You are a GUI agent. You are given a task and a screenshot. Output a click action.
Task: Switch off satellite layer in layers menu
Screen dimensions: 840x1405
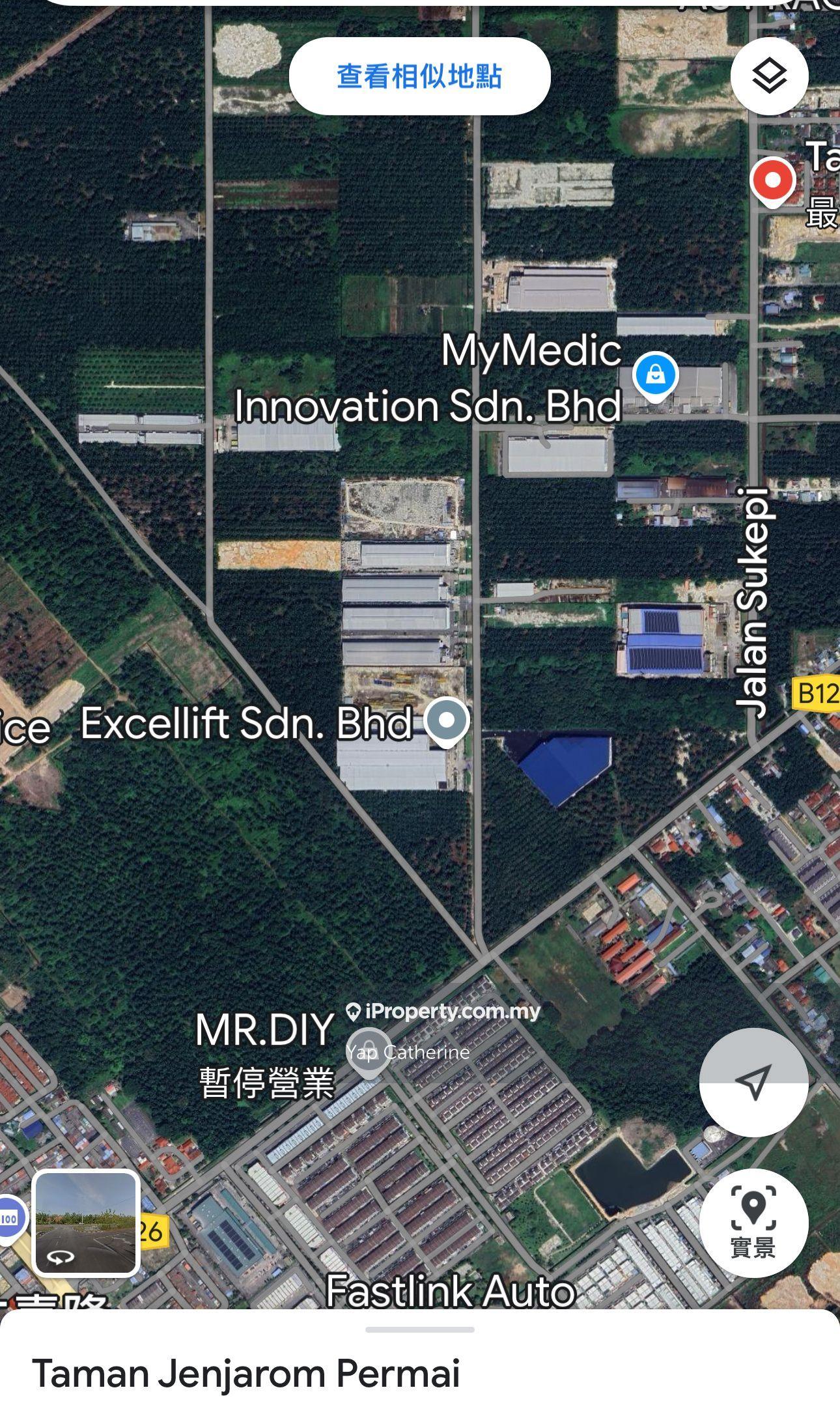pos(770,76)
